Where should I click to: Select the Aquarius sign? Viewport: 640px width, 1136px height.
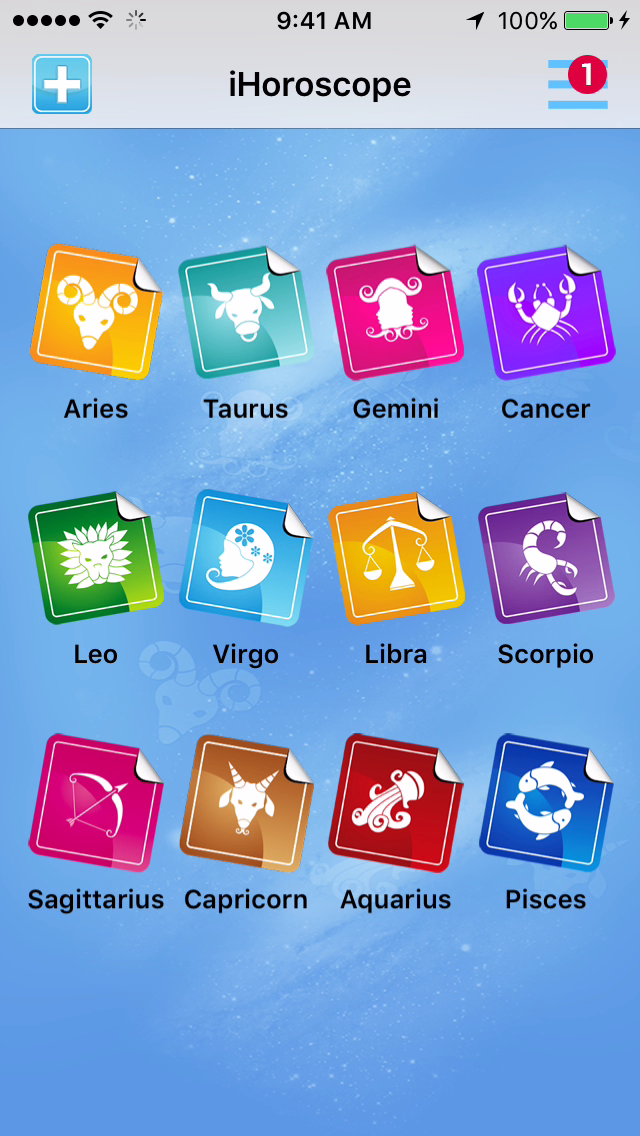click(x=395, y=802)
